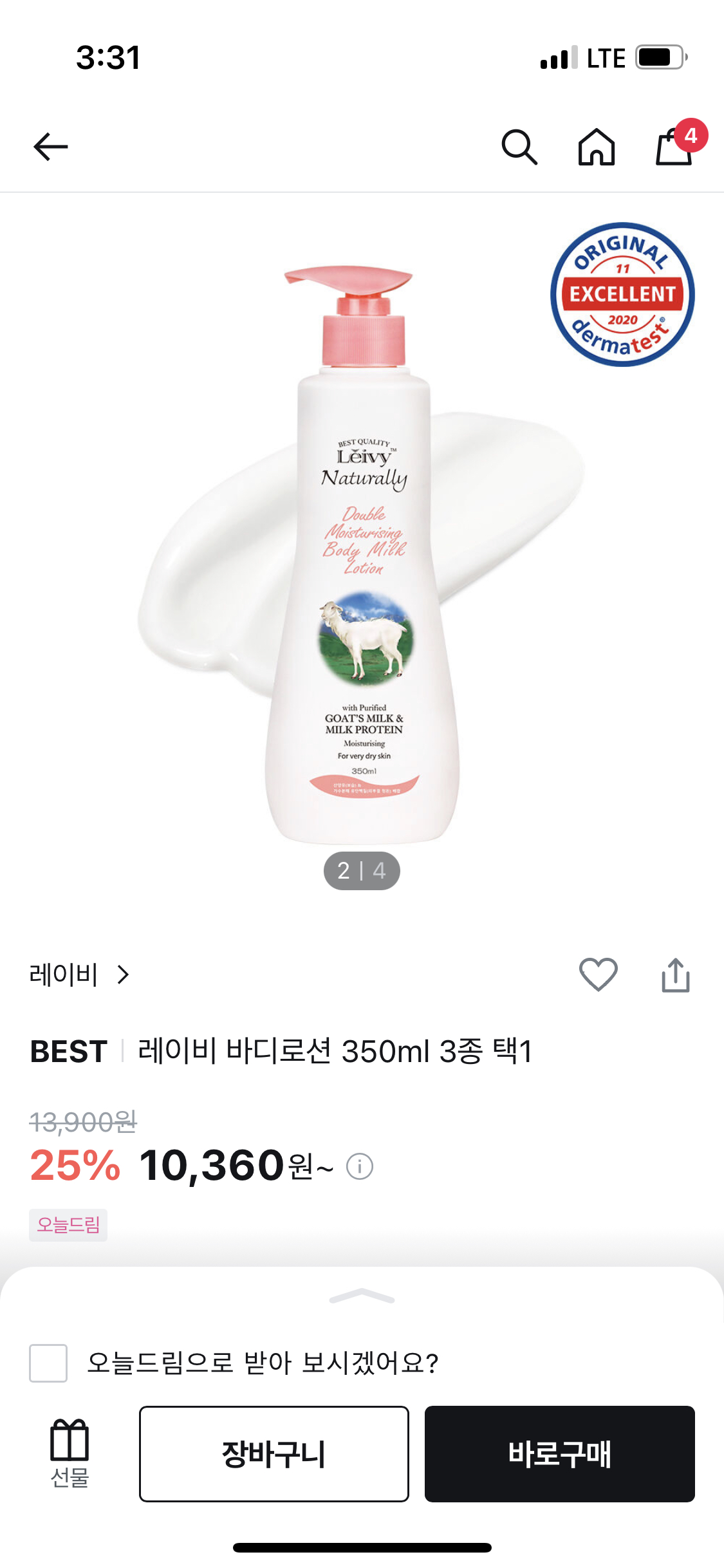Add the product to wishlist heart

598,975
